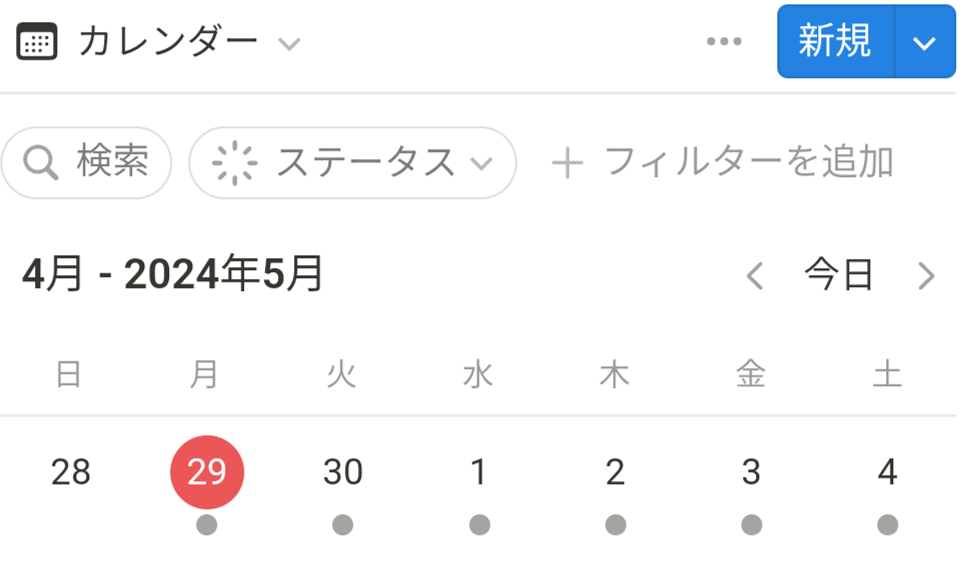Select day 2 in the calendar
This screenshot has height=587, width=976.
[615, 472]
